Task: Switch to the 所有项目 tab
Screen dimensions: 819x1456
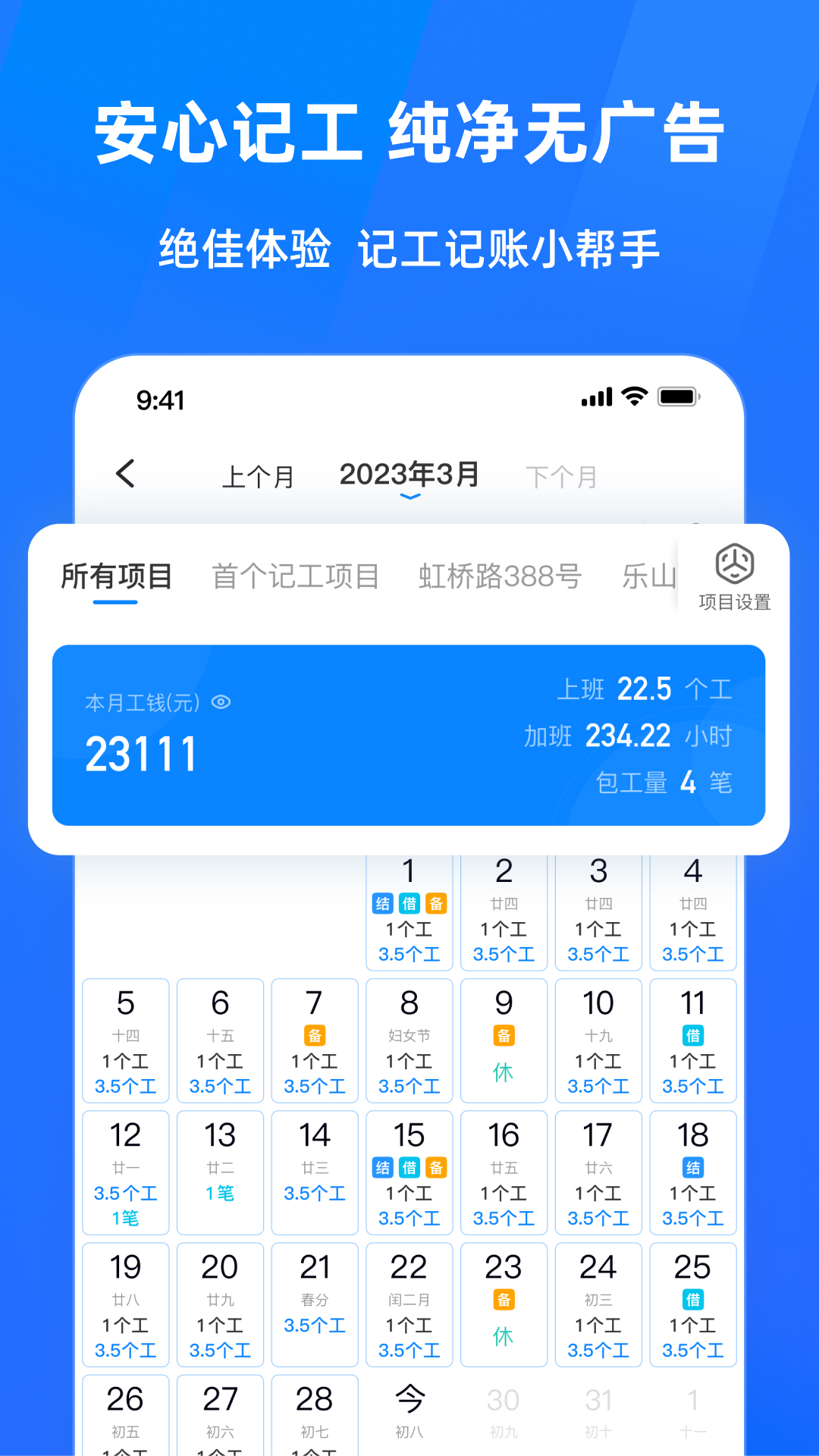Action: pos(115,575)
